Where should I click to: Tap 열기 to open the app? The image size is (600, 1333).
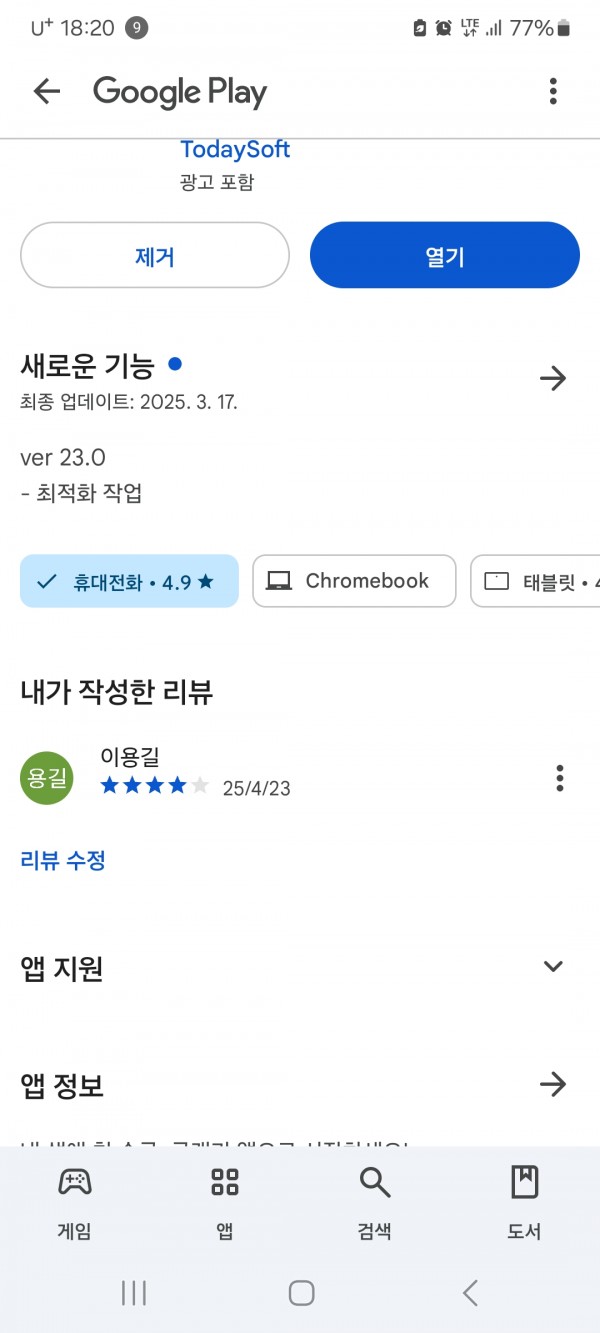[445, 255]
